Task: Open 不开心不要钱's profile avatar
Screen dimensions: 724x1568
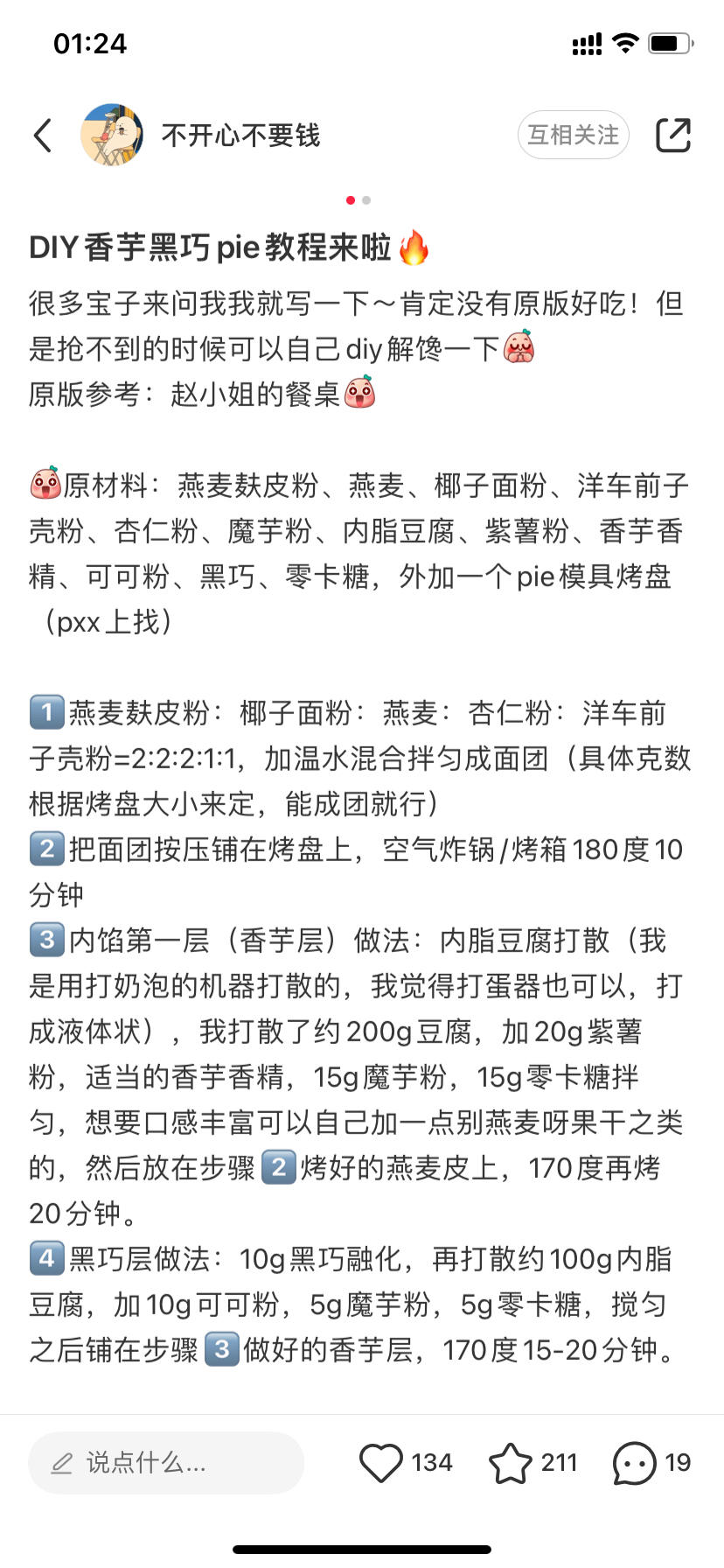Action: (111, 135)
